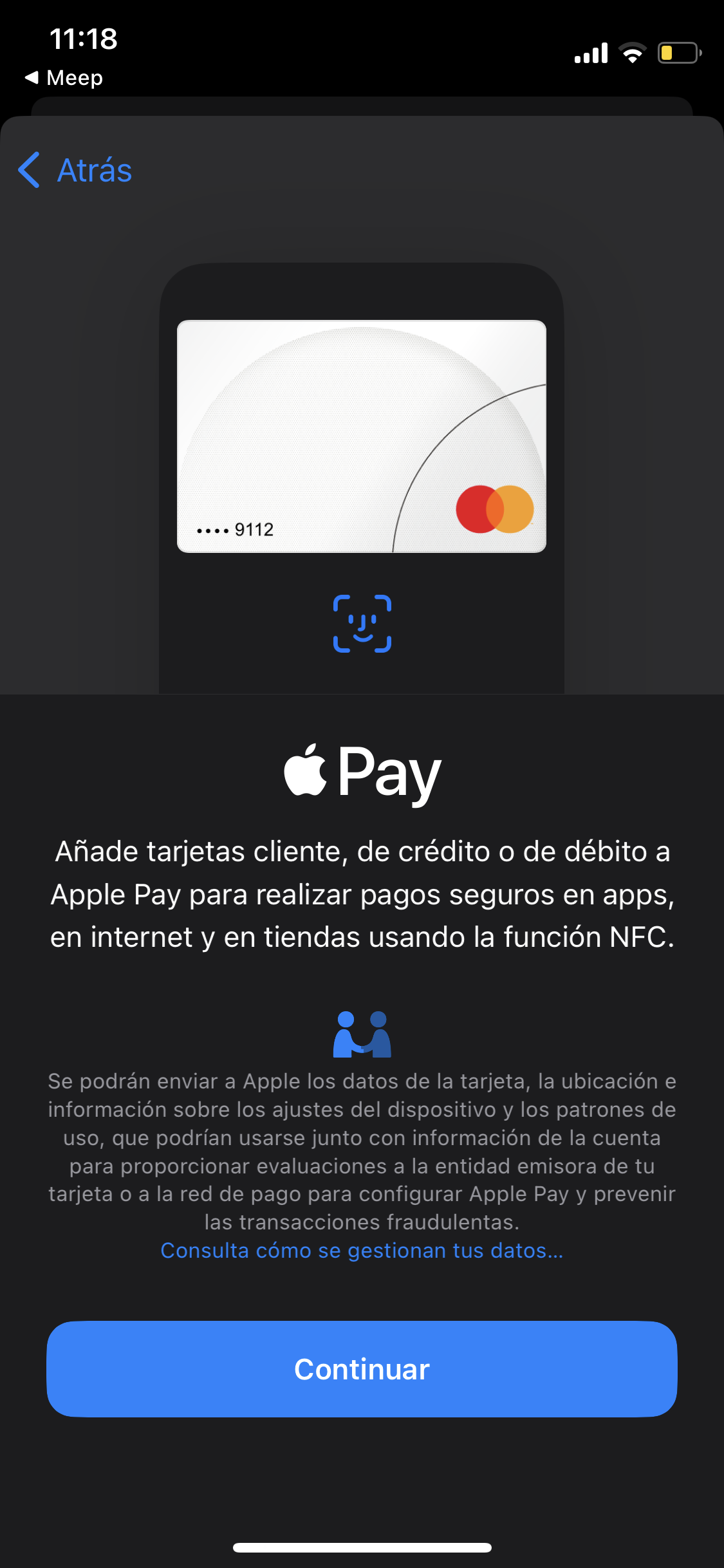Tap Continuar to proceed with Apple Pay
The height and width of the screenshot is (1568, 724).
(362, 1368)
